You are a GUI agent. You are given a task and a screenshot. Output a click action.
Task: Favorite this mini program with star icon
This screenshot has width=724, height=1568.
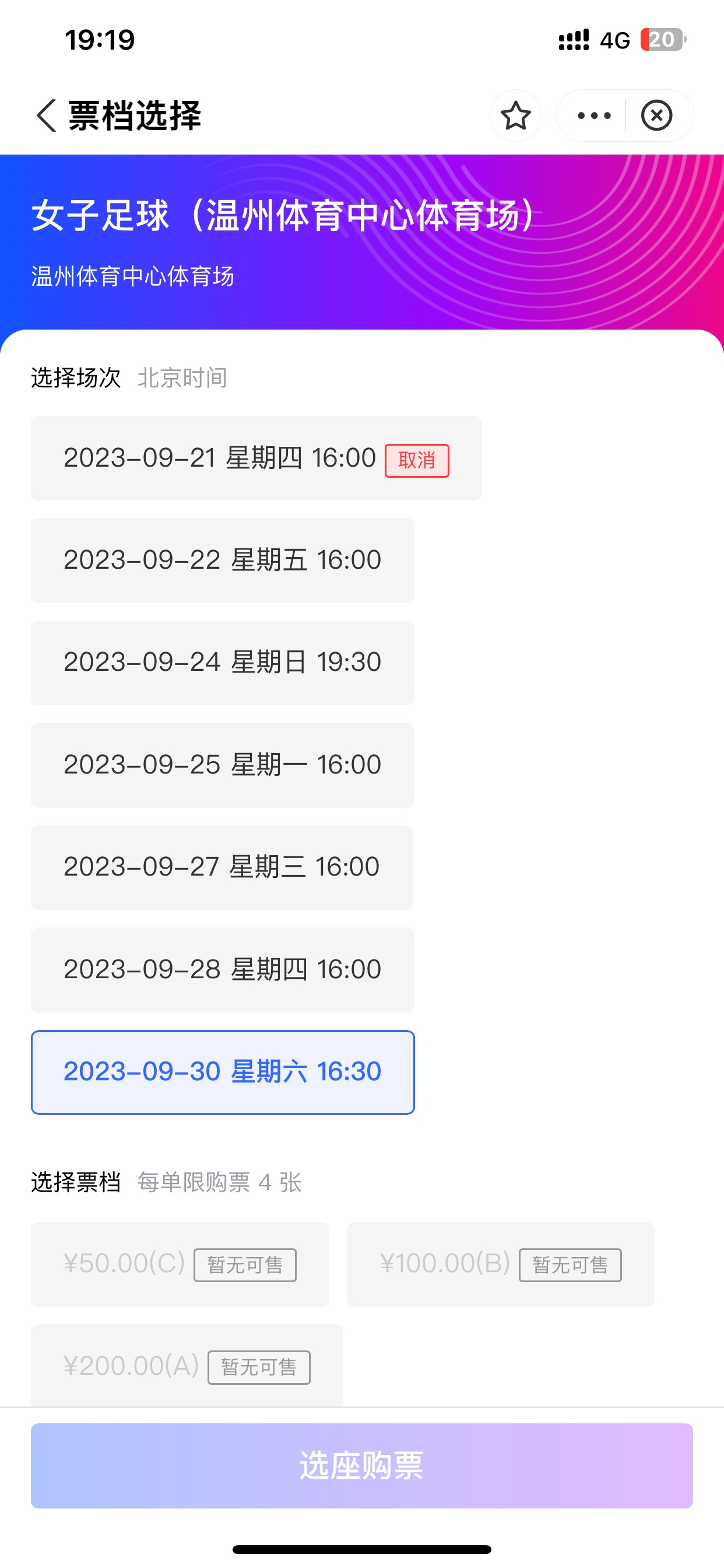(515, 116)
